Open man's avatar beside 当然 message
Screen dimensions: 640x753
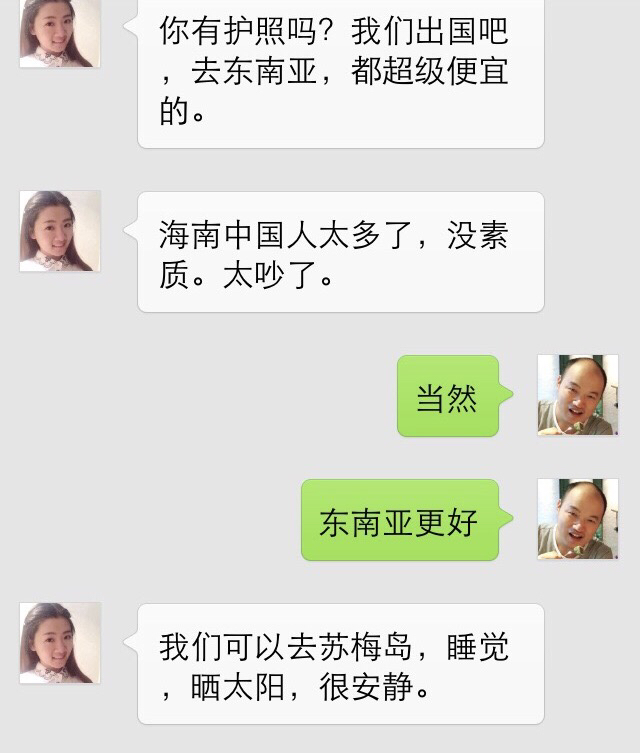click(x=577, y=395)
